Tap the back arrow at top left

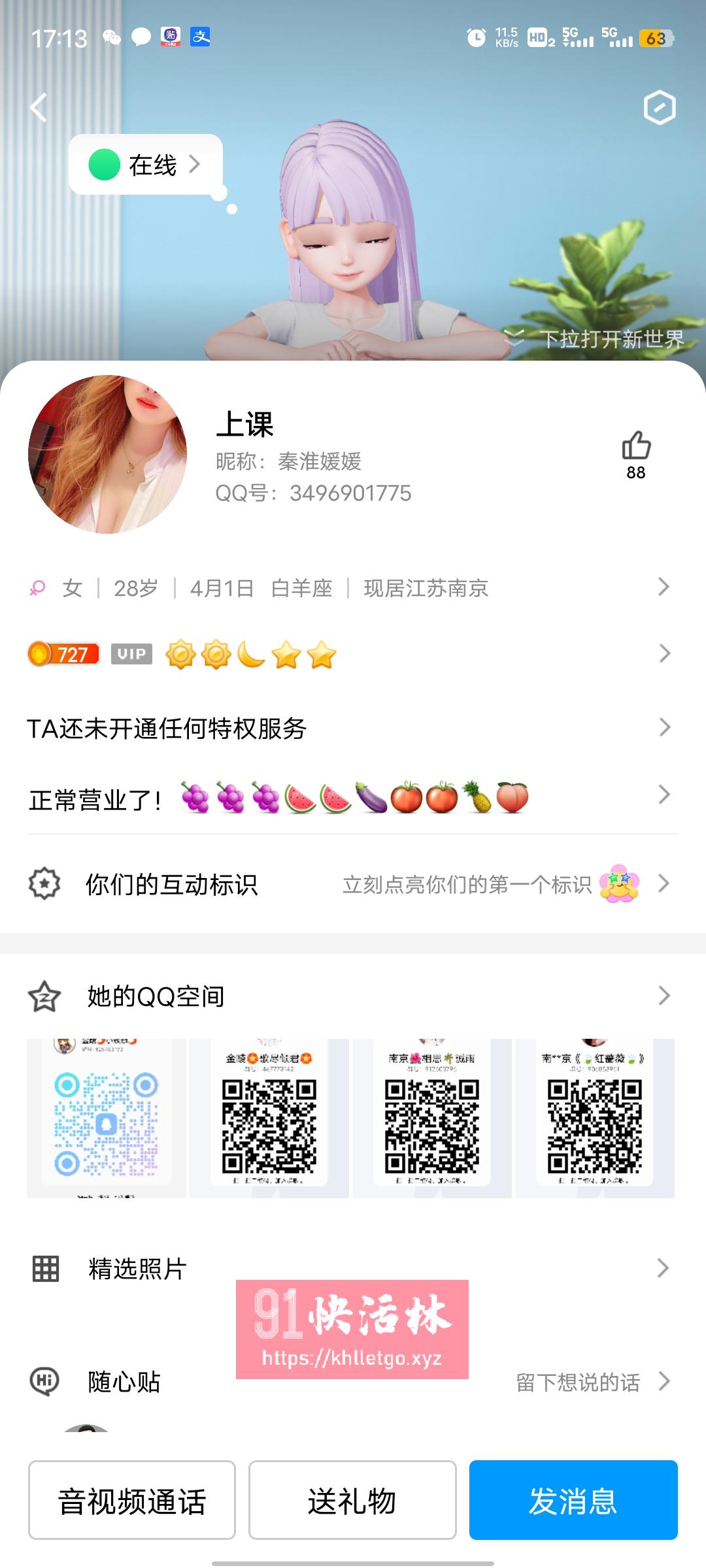coord(37,106)
